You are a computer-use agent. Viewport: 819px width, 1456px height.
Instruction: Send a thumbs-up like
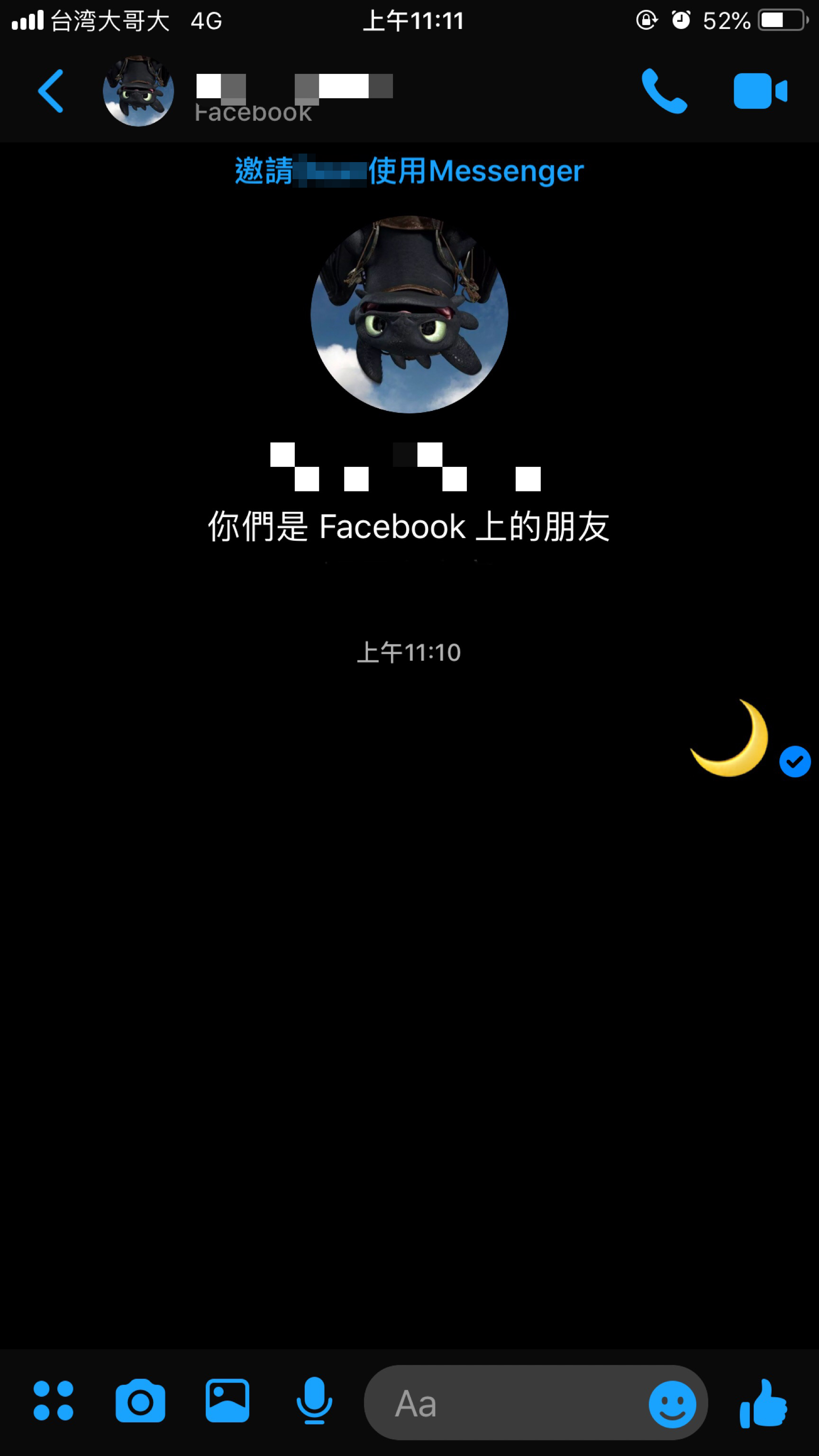(764, 1404)
